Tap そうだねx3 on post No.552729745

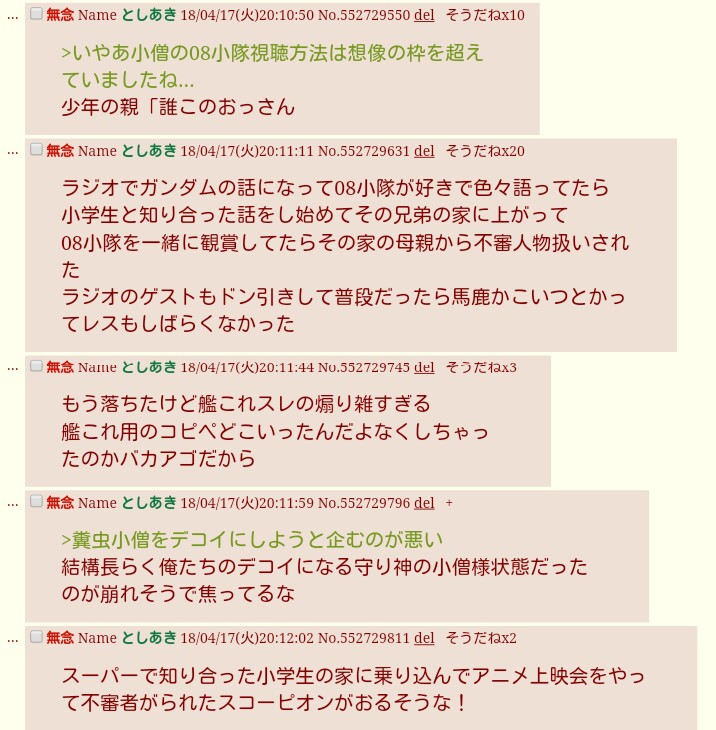pos(481,367)
